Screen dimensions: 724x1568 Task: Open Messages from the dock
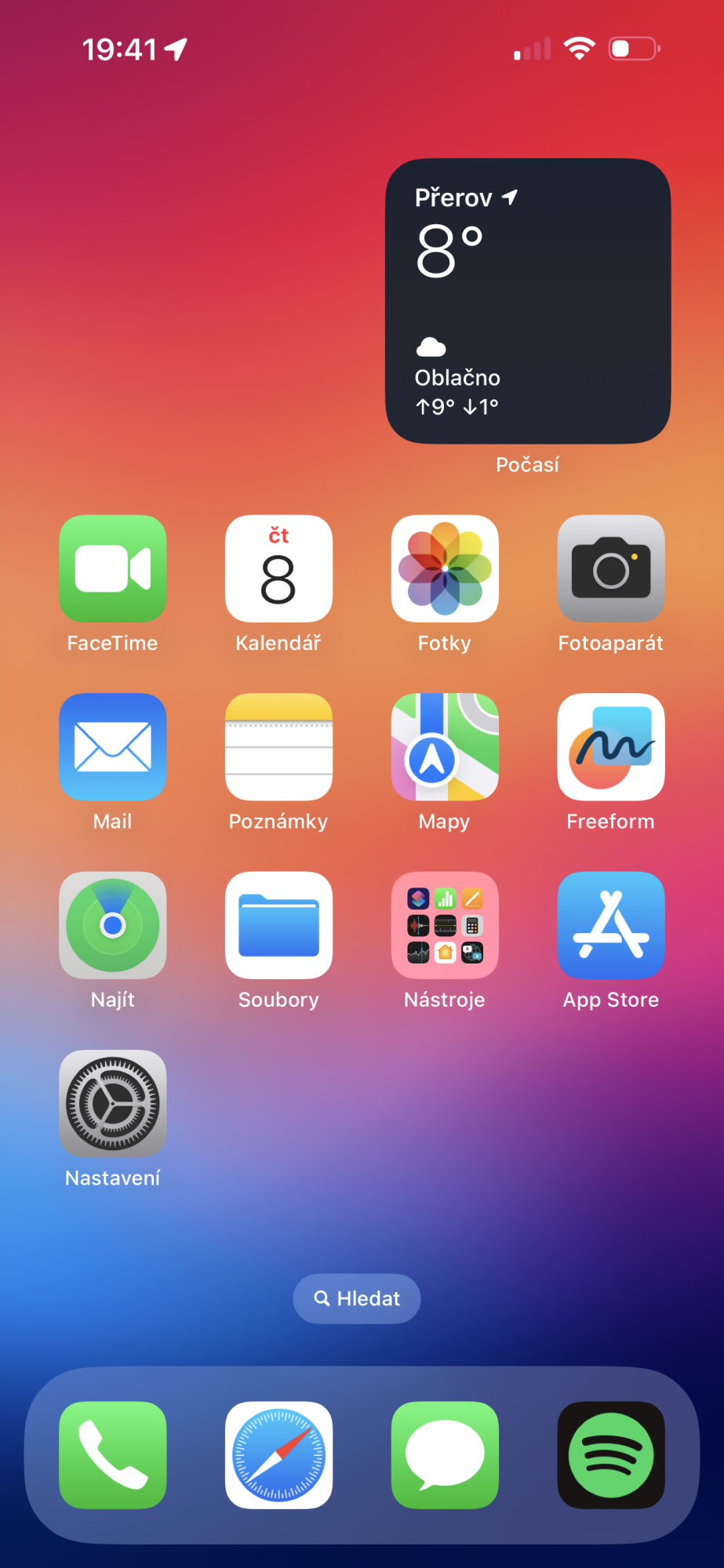click(x=445, y=1455)
